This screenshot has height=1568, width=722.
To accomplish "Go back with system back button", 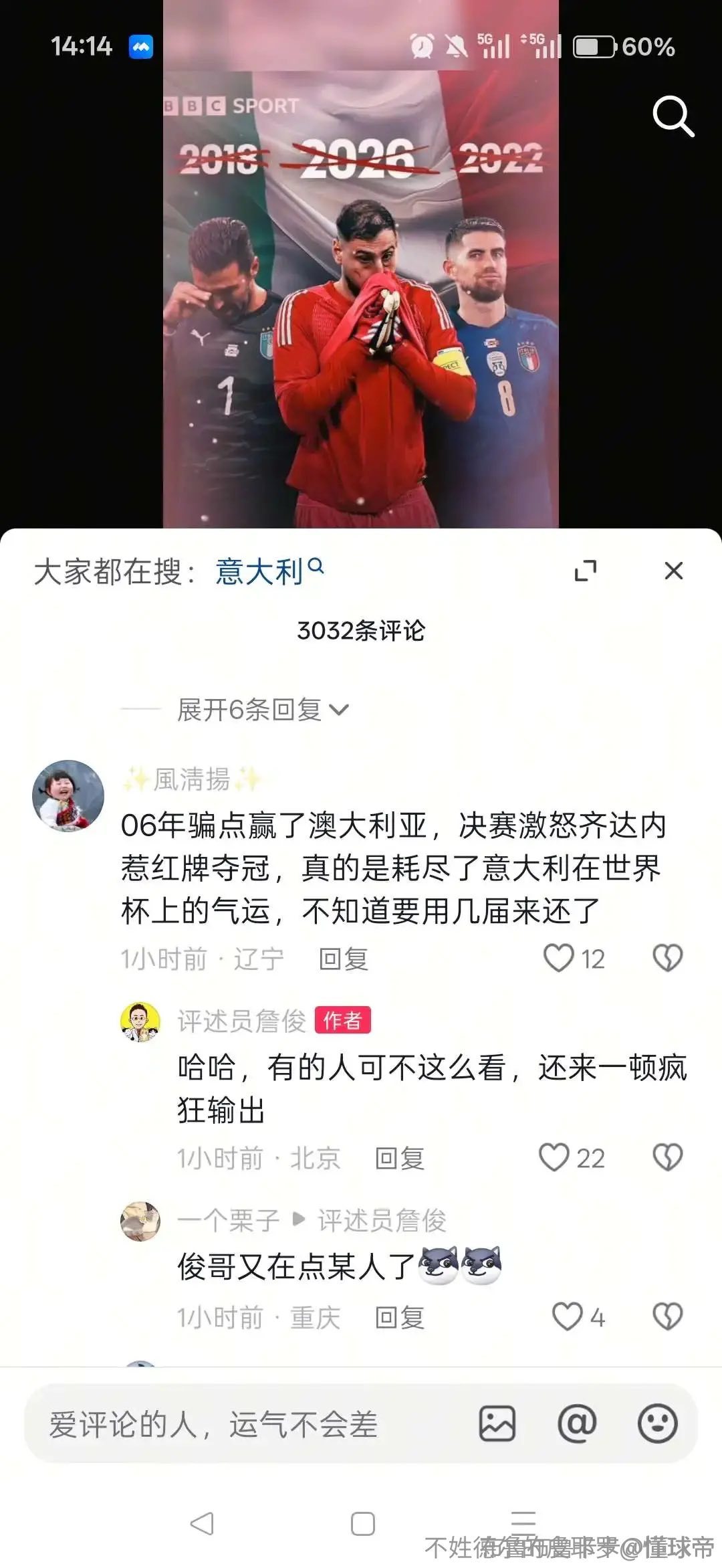I will point(202,1524).
